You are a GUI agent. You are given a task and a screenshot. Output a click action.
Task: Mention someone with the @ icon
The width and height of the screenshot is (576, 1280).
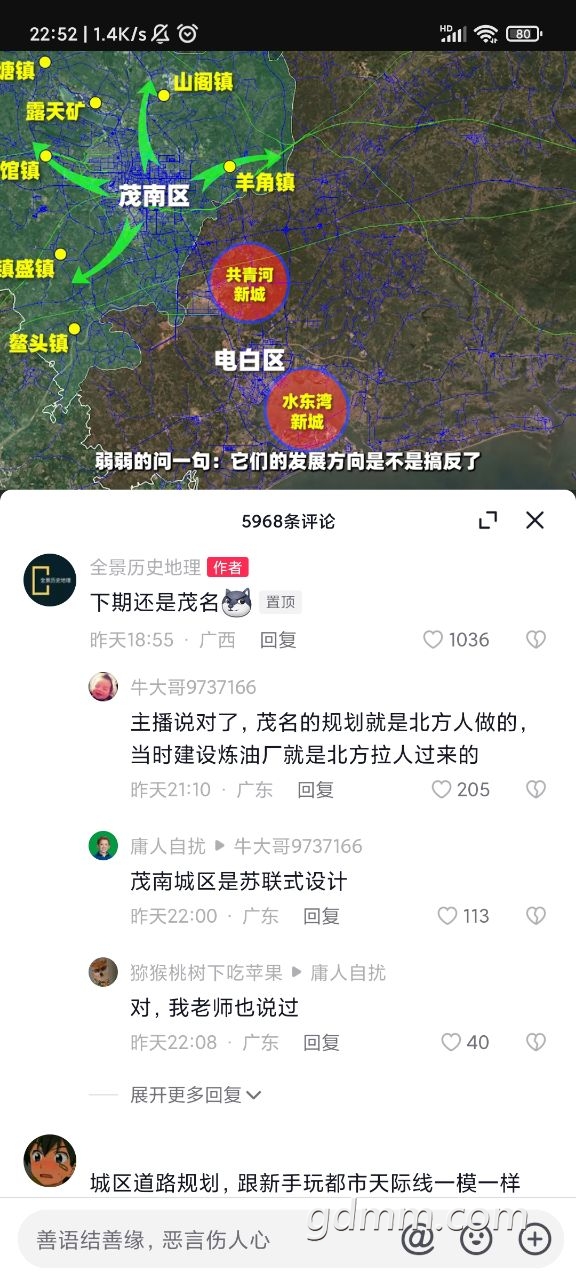tap(417, 1239)
